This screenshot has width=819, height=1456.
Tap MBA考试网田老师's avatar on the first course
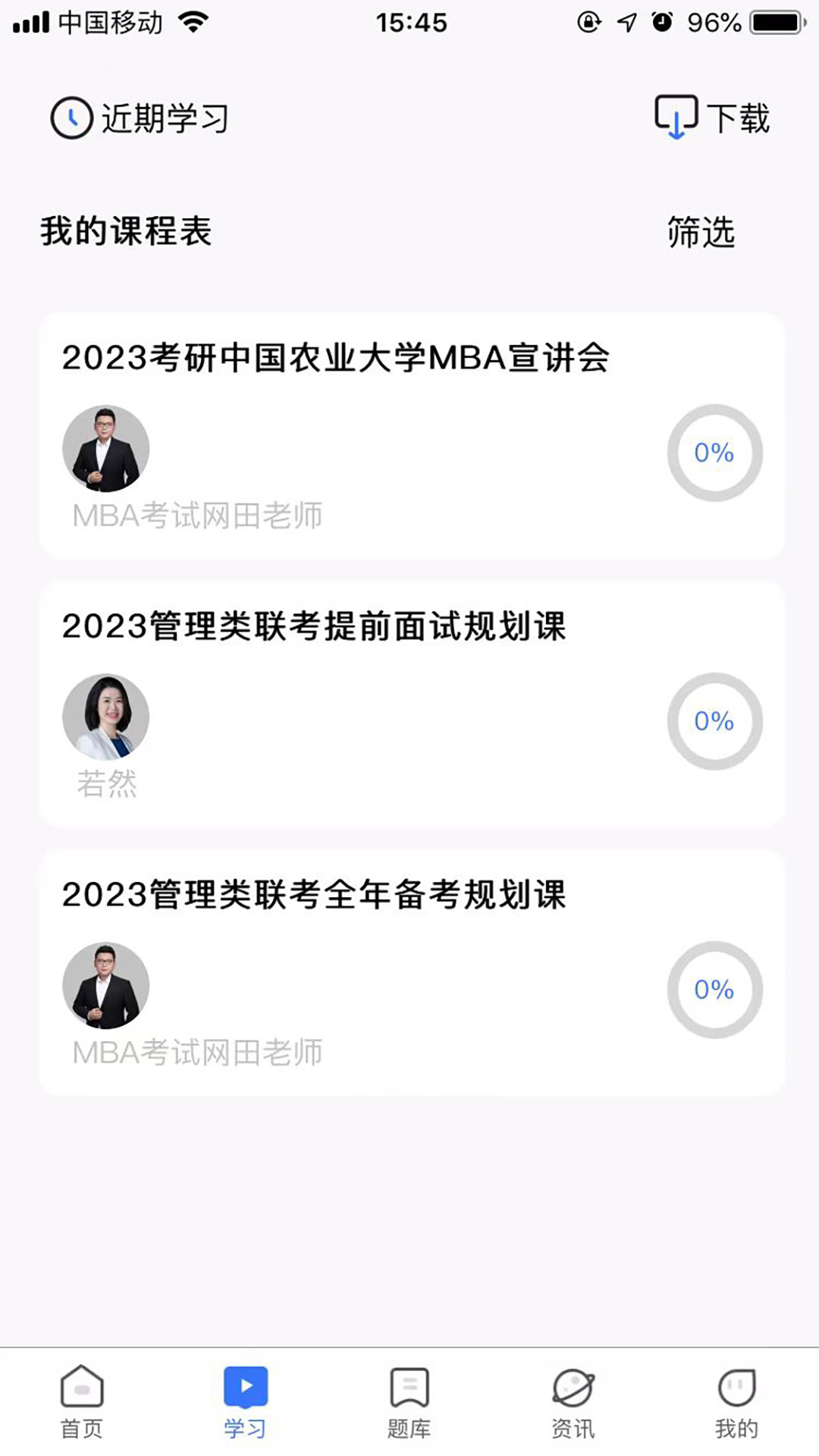(106, 447)
